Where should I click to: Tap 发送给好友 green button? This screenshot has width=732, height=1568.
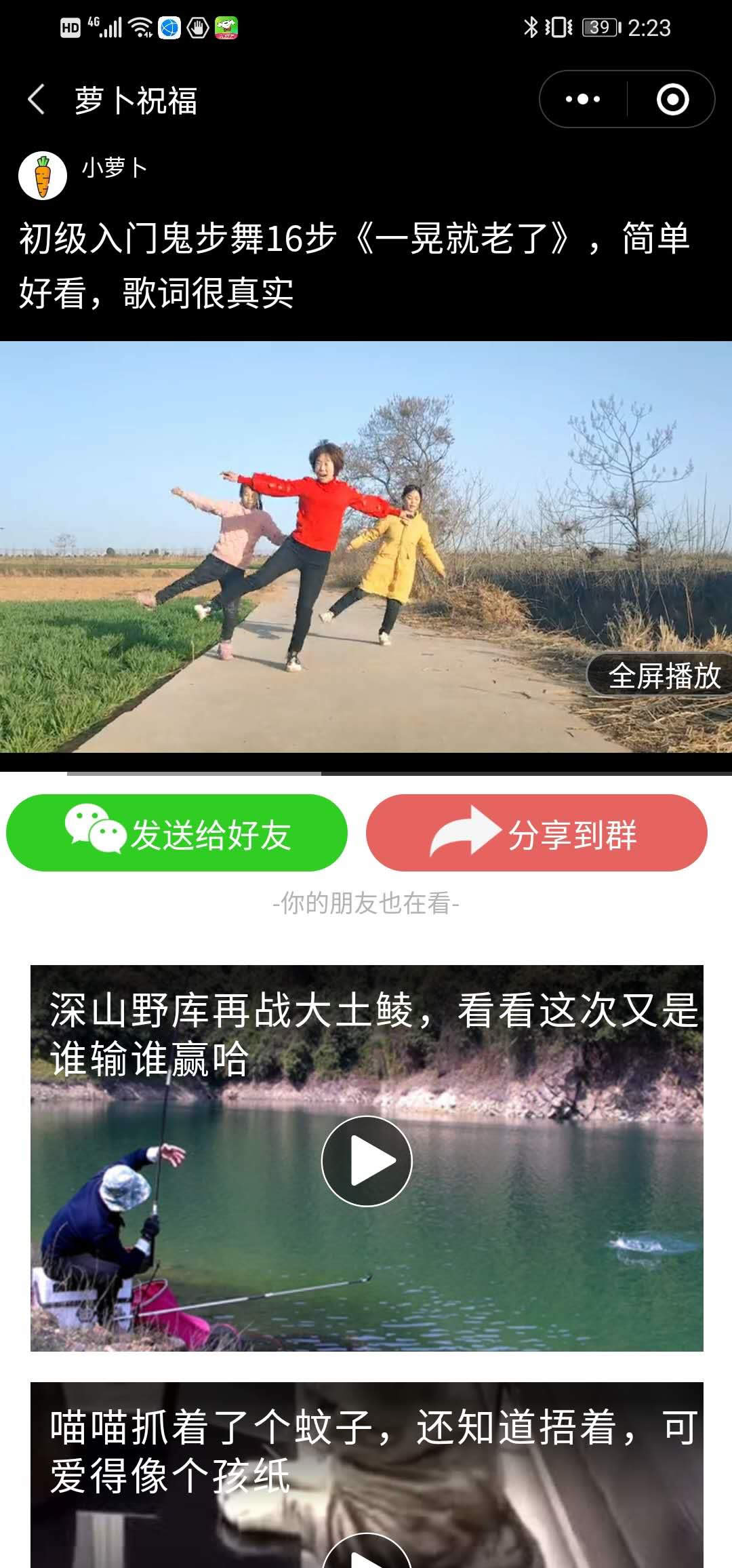[176, 834]
